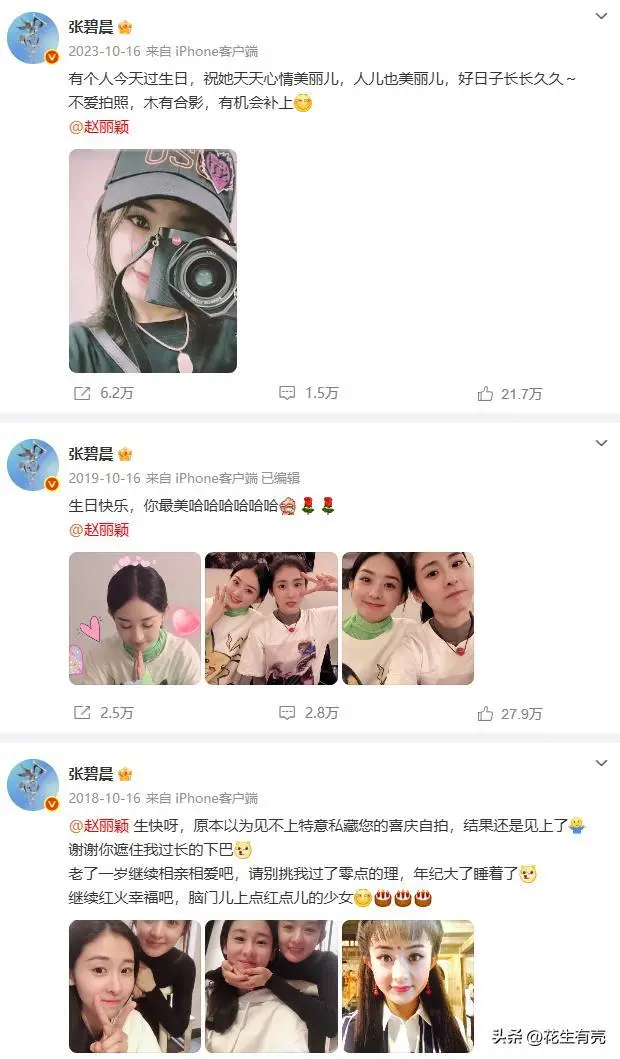620x1059 pixels.
Task: Repost the 2023-10-16 post with 6.2万 shares
Action: click(x=104, y=394)
